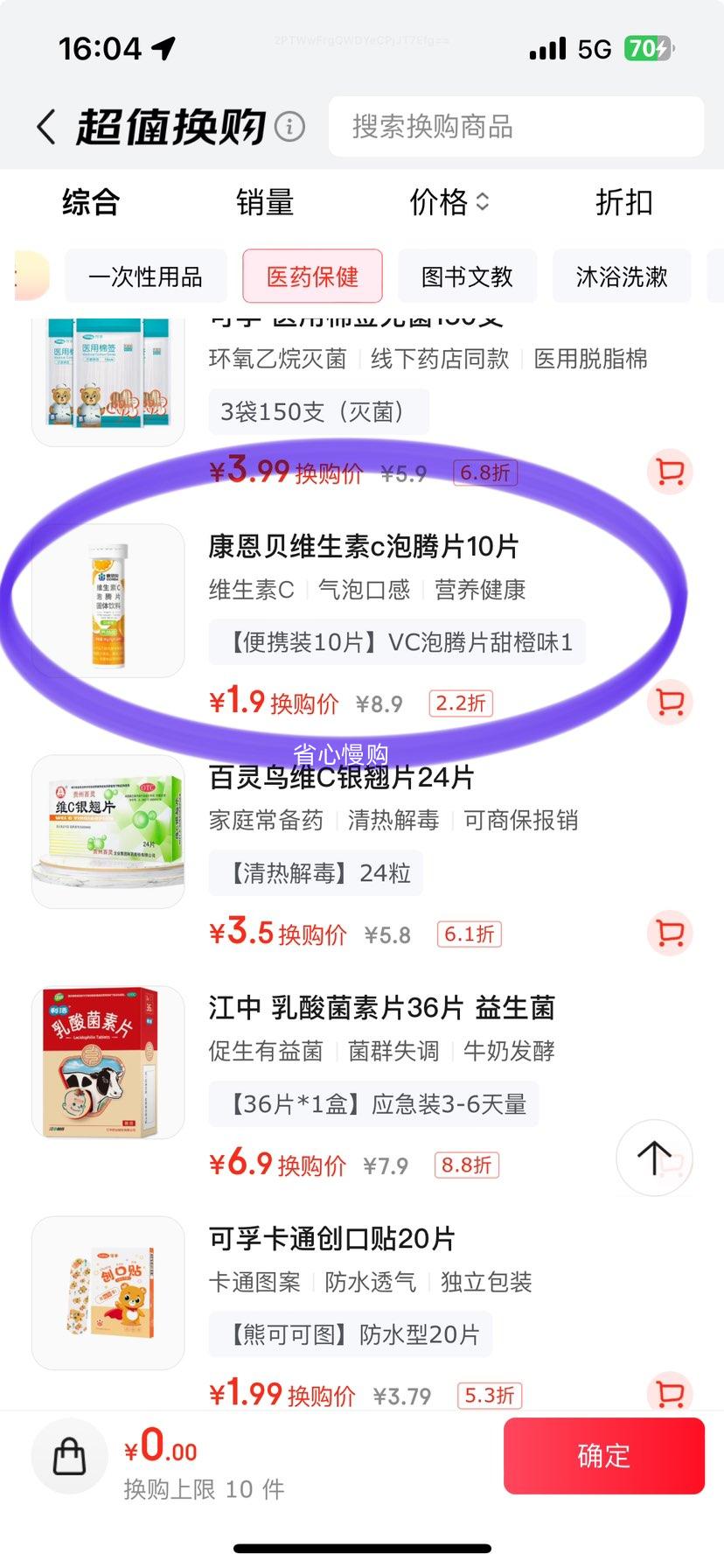The image size is (724, 1568).
Task: Open 康恩贝维生素c泡腾片10片 product
Action: pos(363,548)
